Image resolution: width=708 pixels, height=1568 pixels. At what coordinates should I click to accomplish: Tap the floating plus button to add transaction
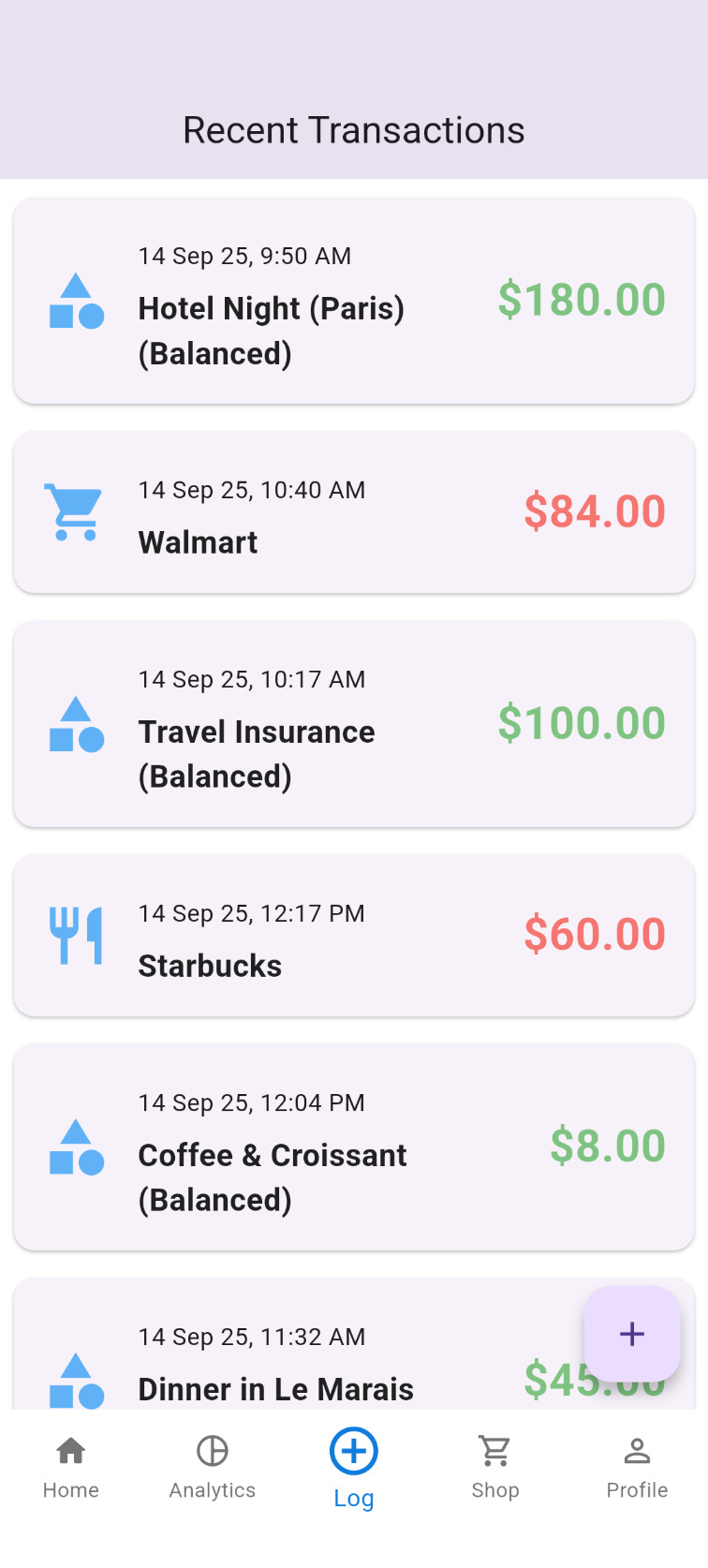point(632,1334)
